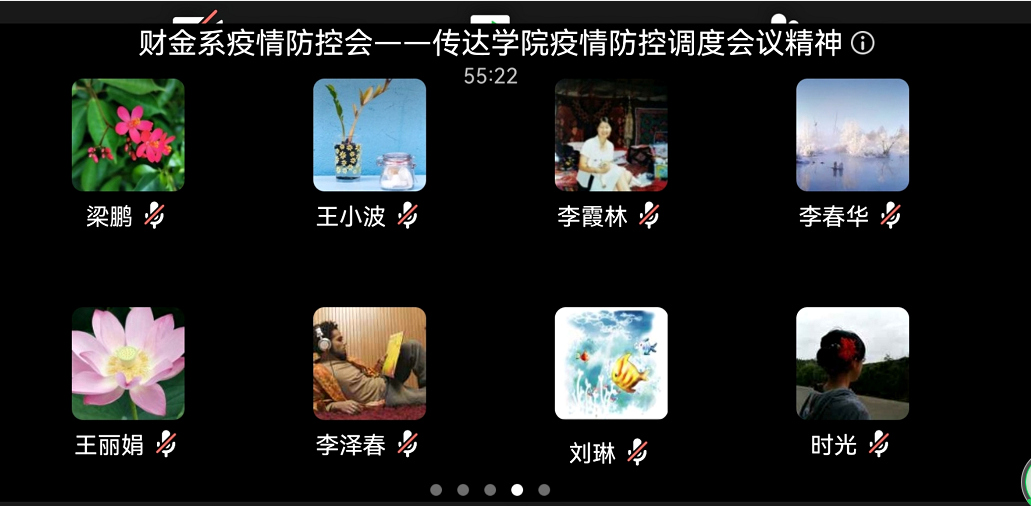This screenshot has height=506, width=1031.
Task: Open 李泽春's participant tile
Action: point(369,363)
